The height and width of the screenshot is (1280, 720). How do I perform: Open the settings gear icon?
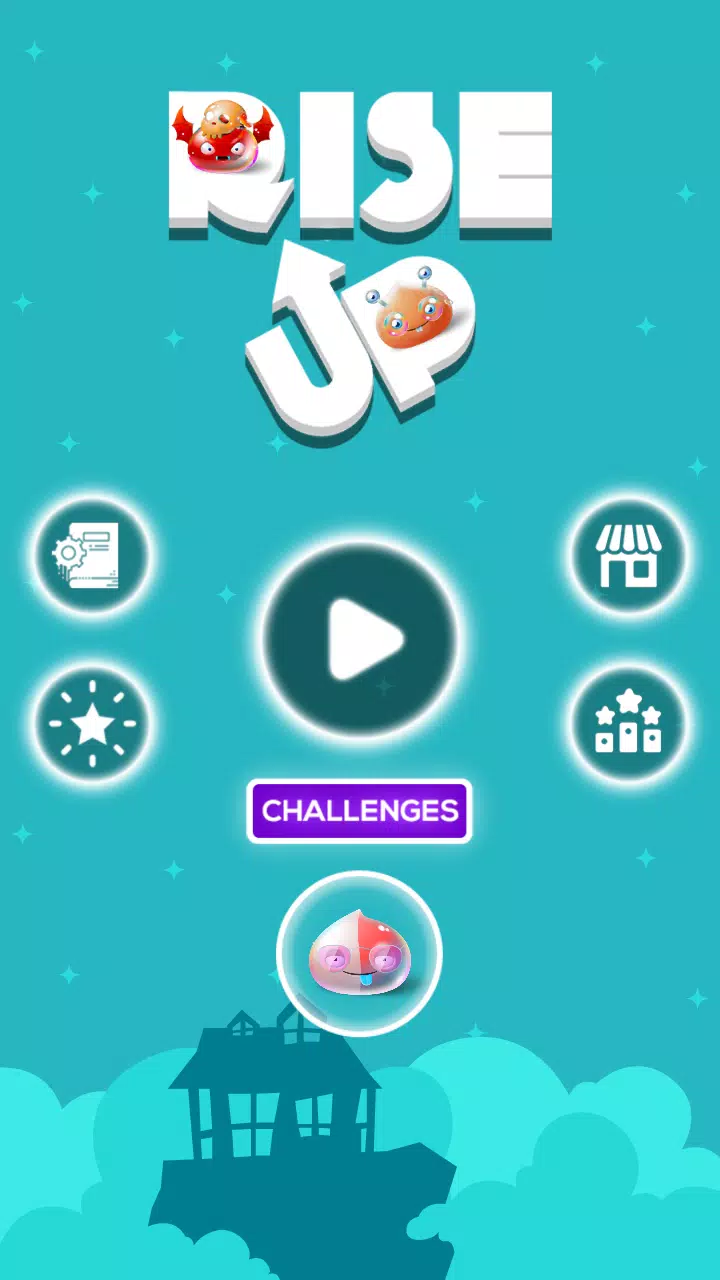[x=91, y=554]
